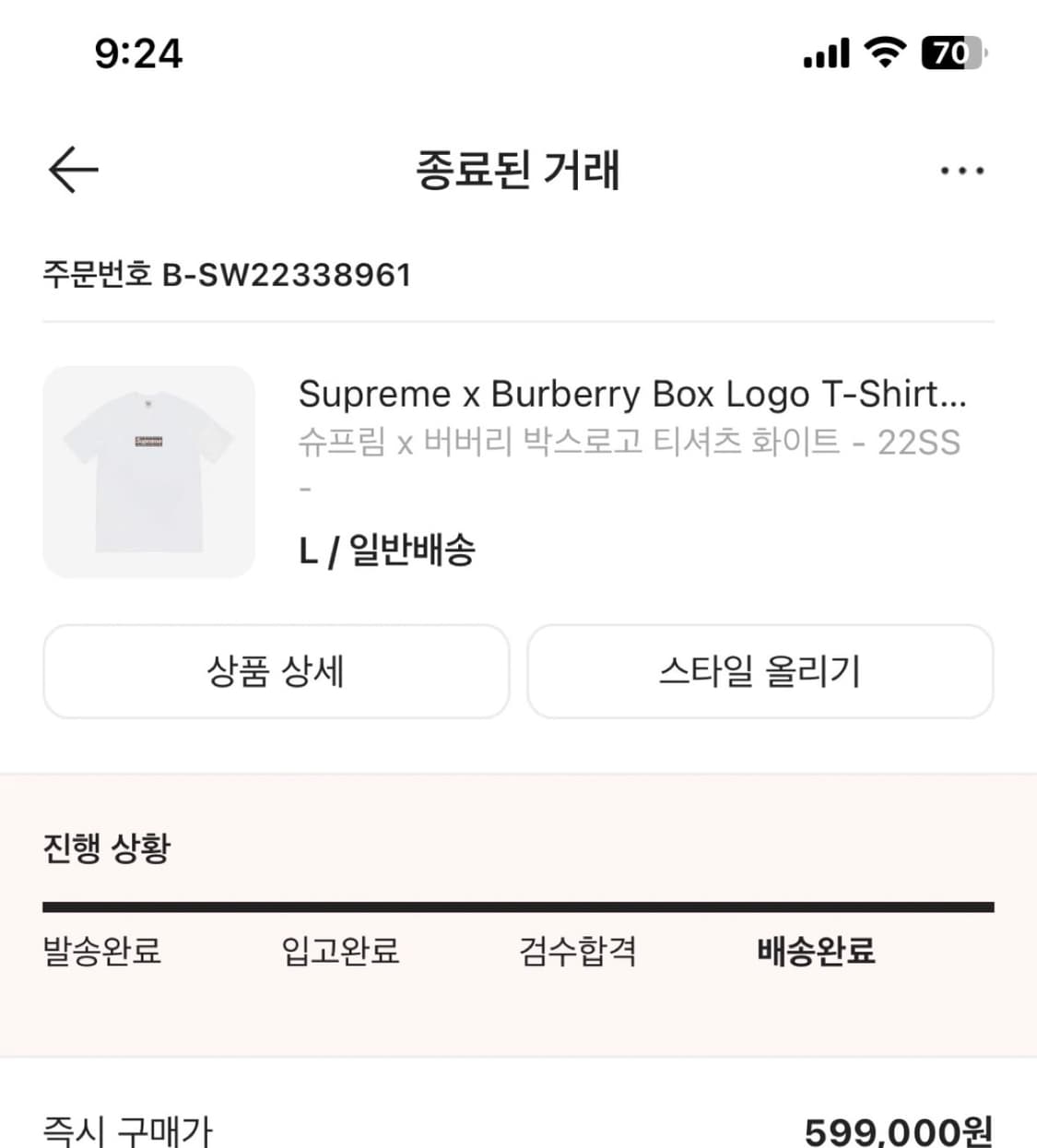Select the 종료된 거래 title header
Screen dimensions: 1037x1148
[x=518, y=172]
